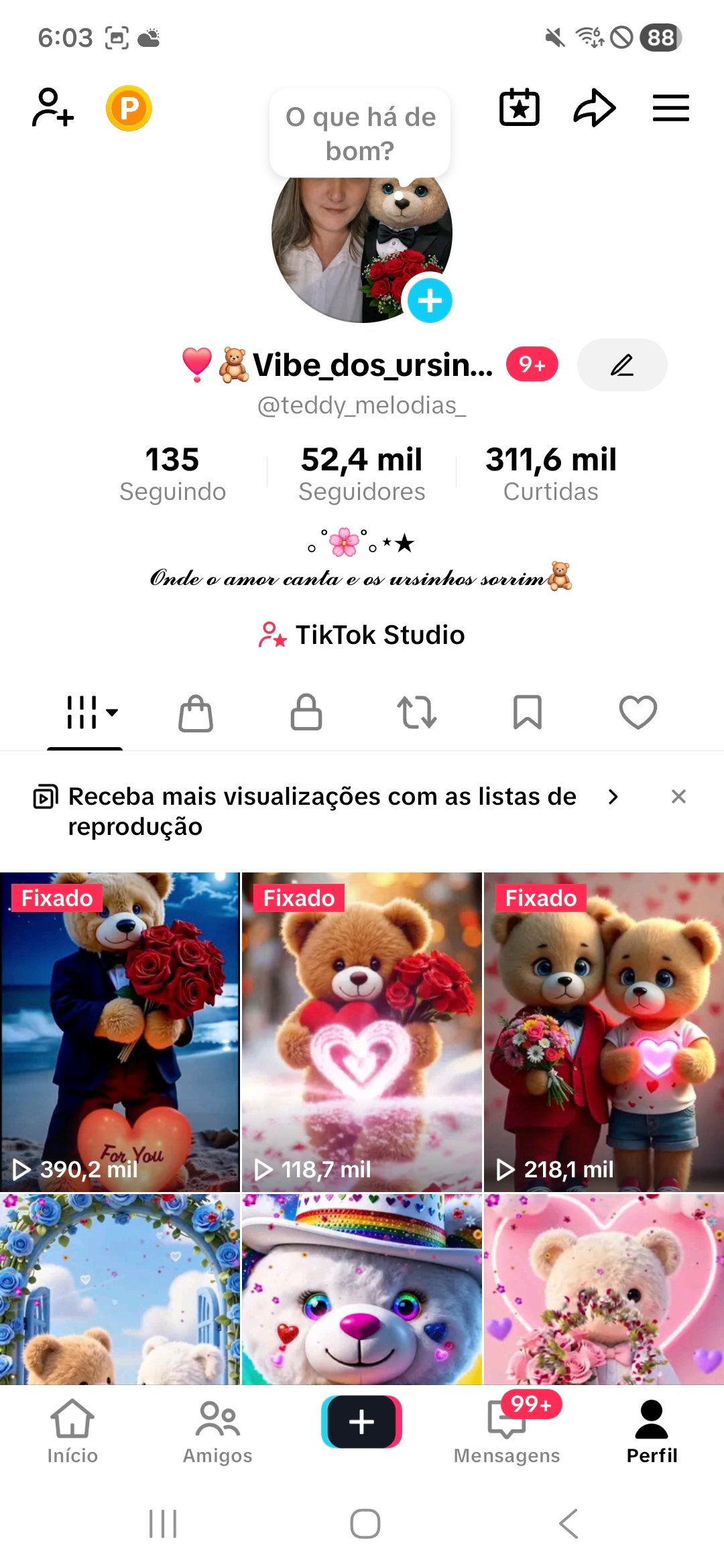Viewport: 724px width, 1568px height.
Task: Create a new post with plus button
Action: click(362, 1421)
